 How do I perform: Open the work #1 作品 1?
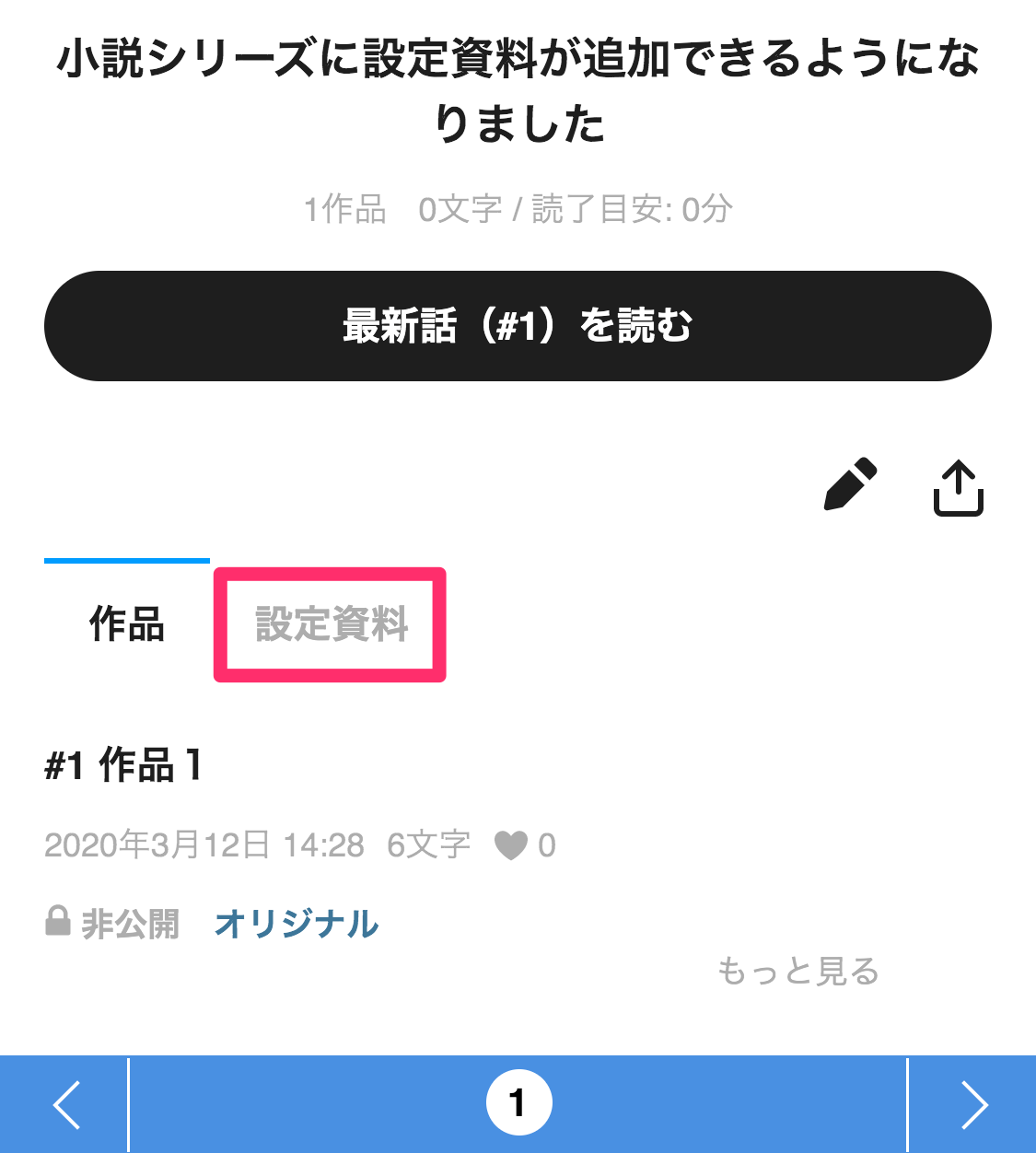tap(123, 765)
